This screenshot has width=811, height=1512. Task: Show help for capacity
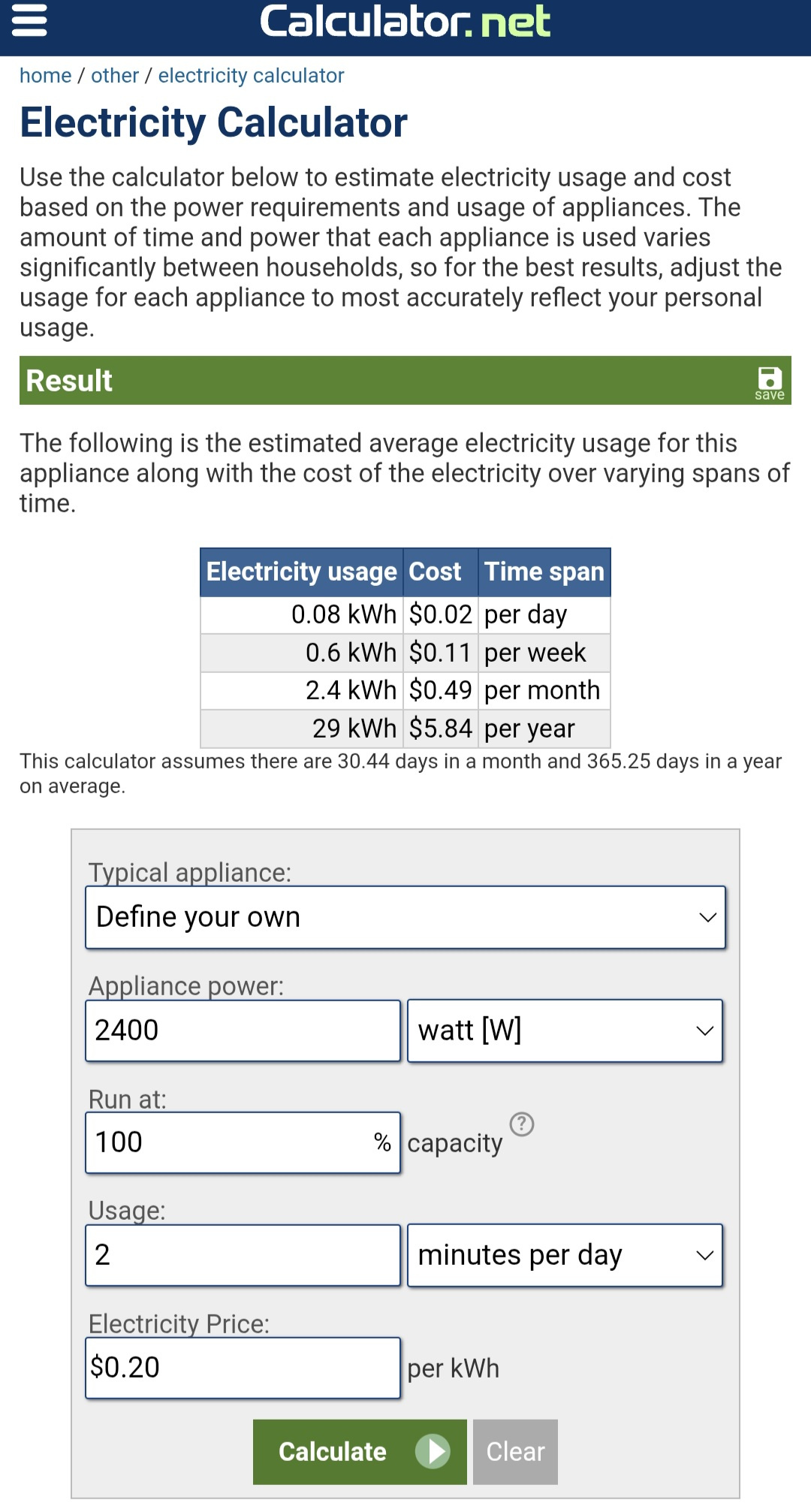tap(521, 1124)
